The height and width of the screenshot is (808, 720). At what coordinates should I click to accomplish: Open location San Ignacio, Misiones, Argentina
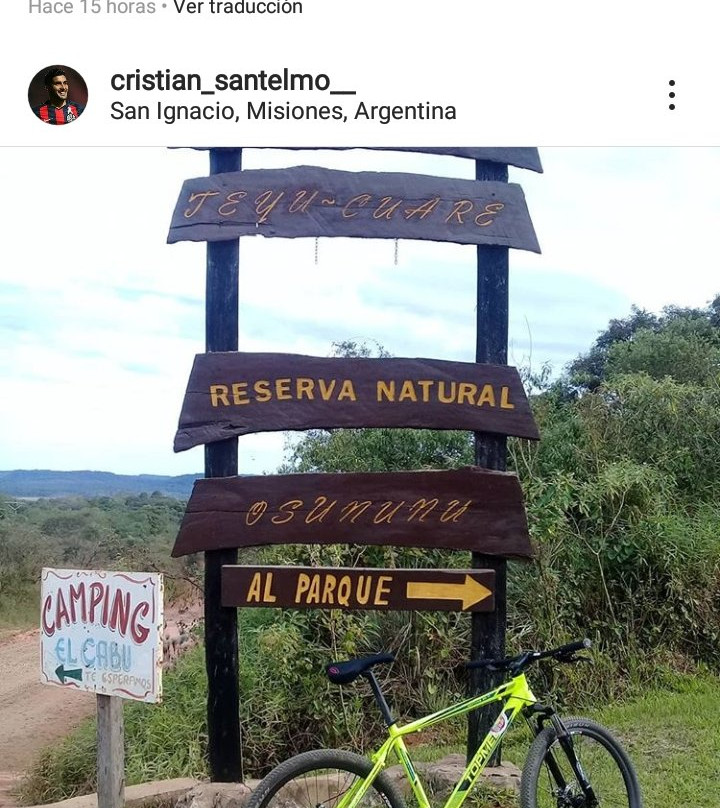[x=283, y=111]
